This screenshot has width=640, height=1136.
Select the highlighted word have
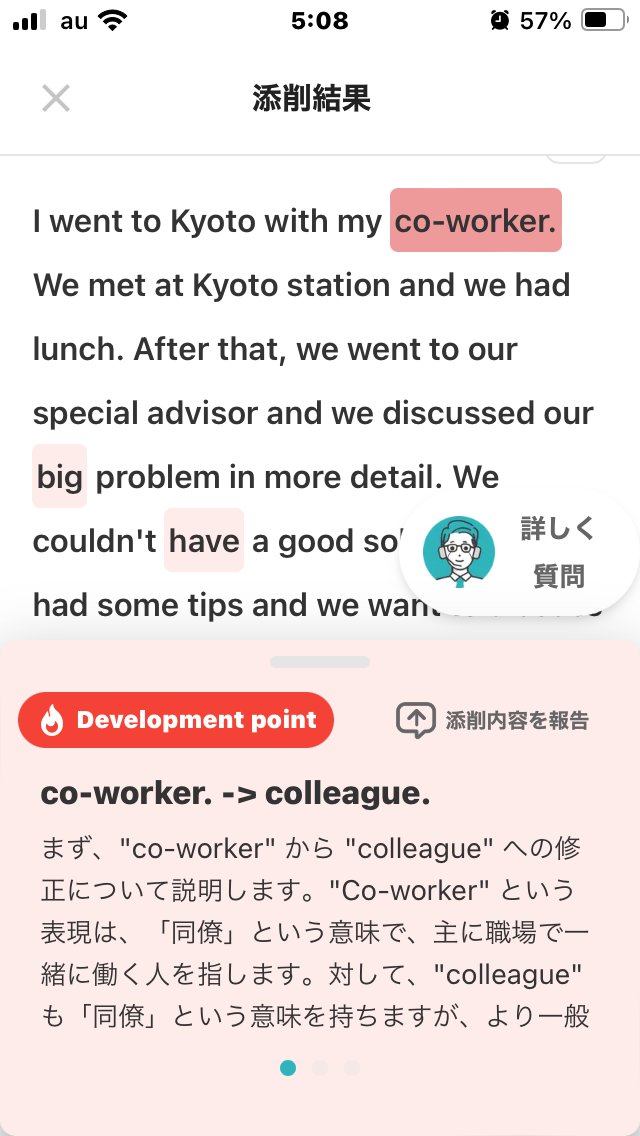(204, 540)
